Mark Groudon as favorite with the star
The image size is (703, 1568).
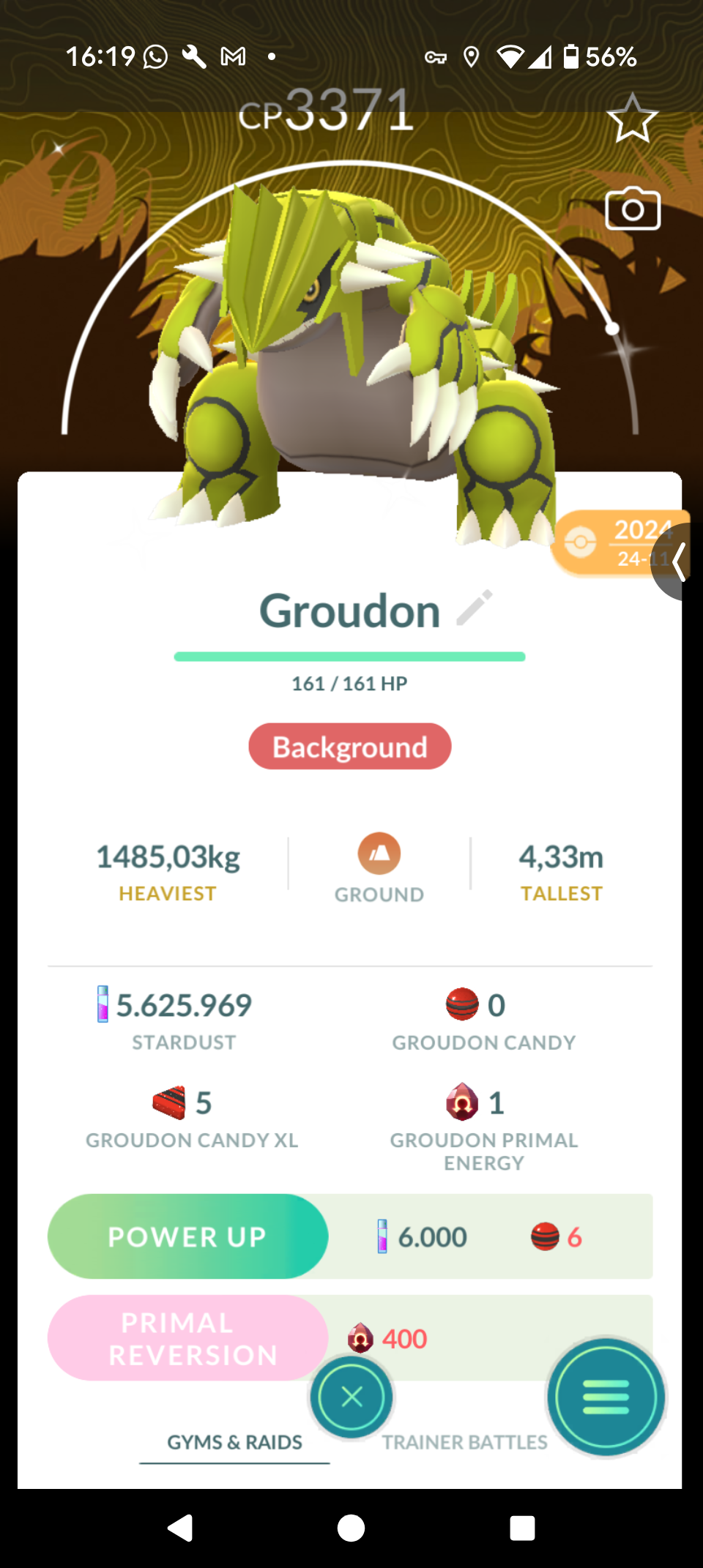coord(632,119)
